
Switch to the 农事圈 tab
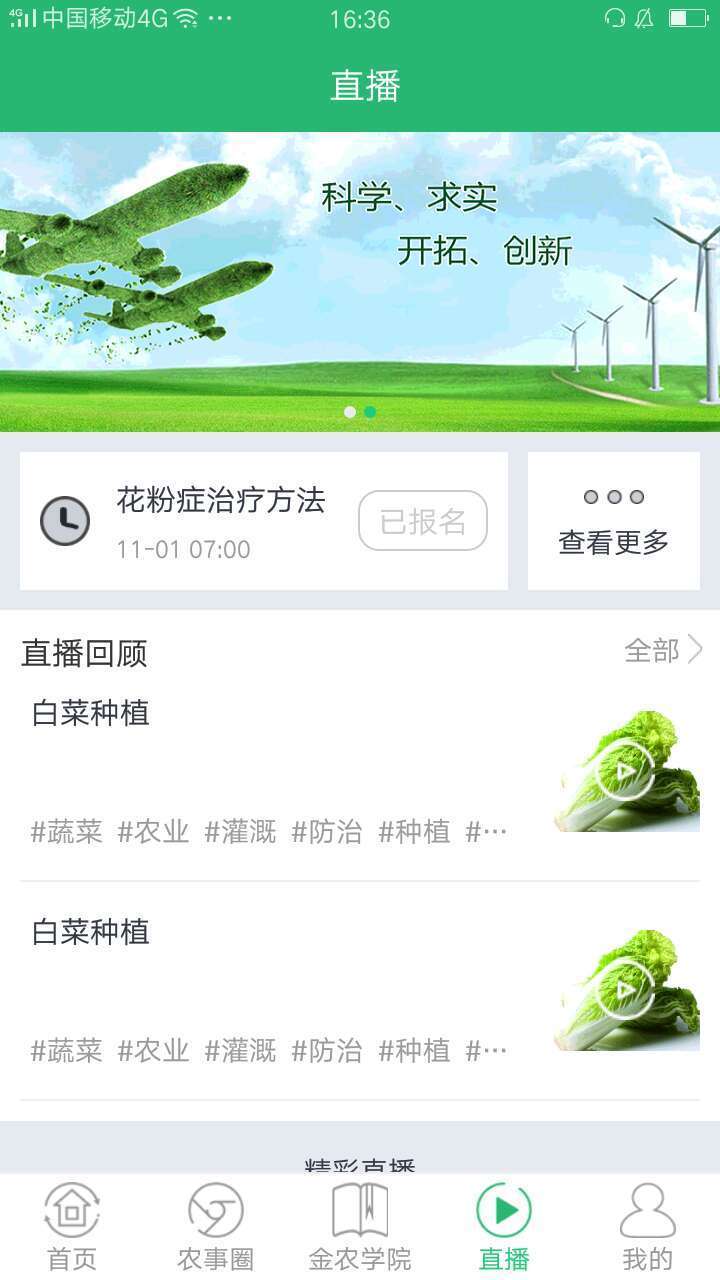[216, 1227]
